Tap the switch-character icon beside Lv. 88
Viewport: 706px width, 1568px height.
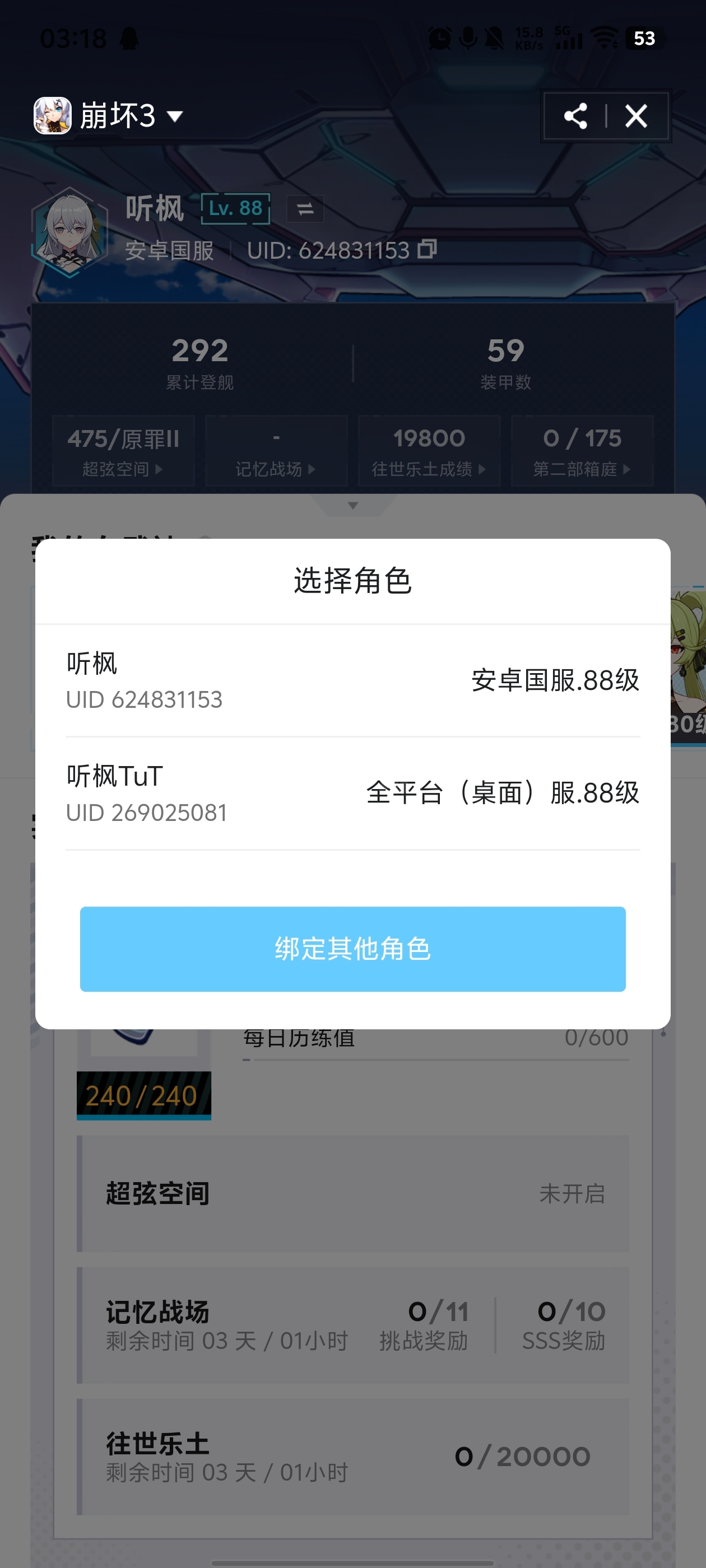305,209
